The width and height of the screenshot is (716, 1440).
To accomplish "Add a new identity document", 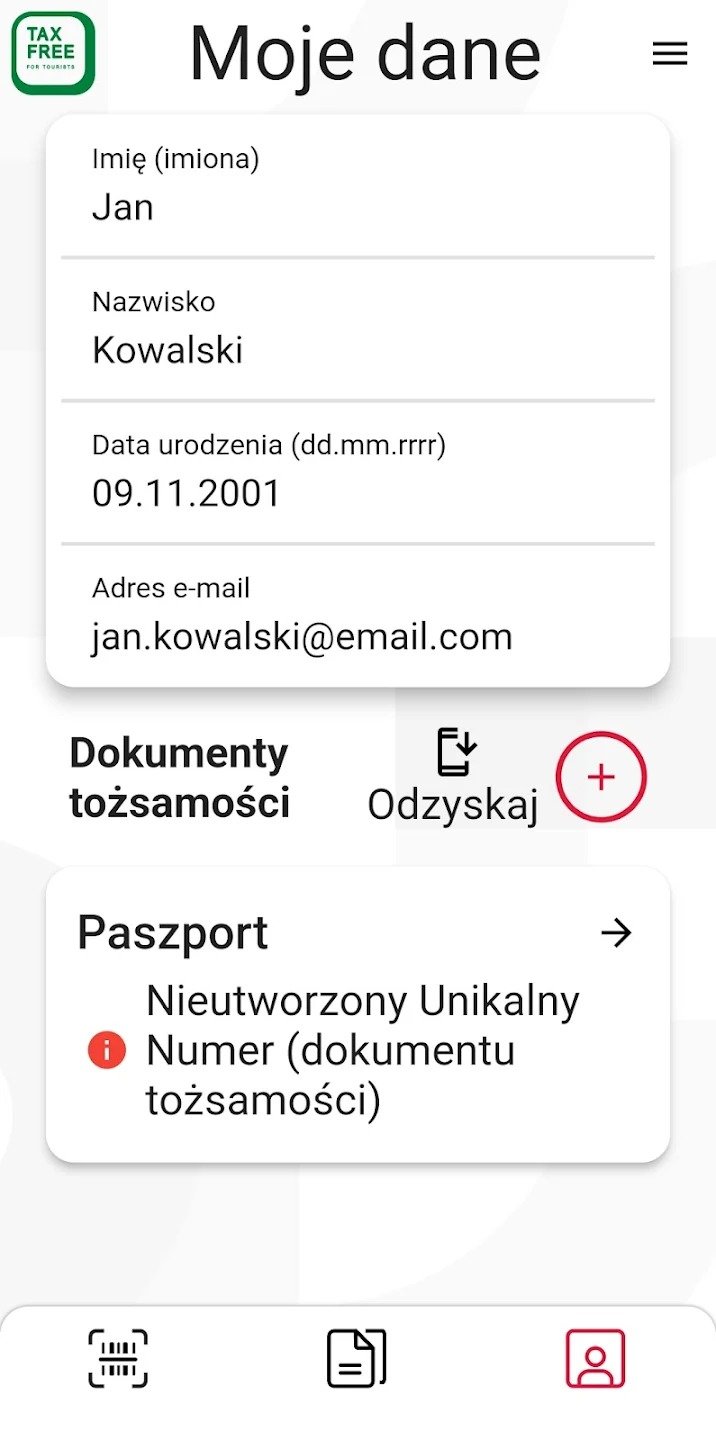I will pos(601,777).
